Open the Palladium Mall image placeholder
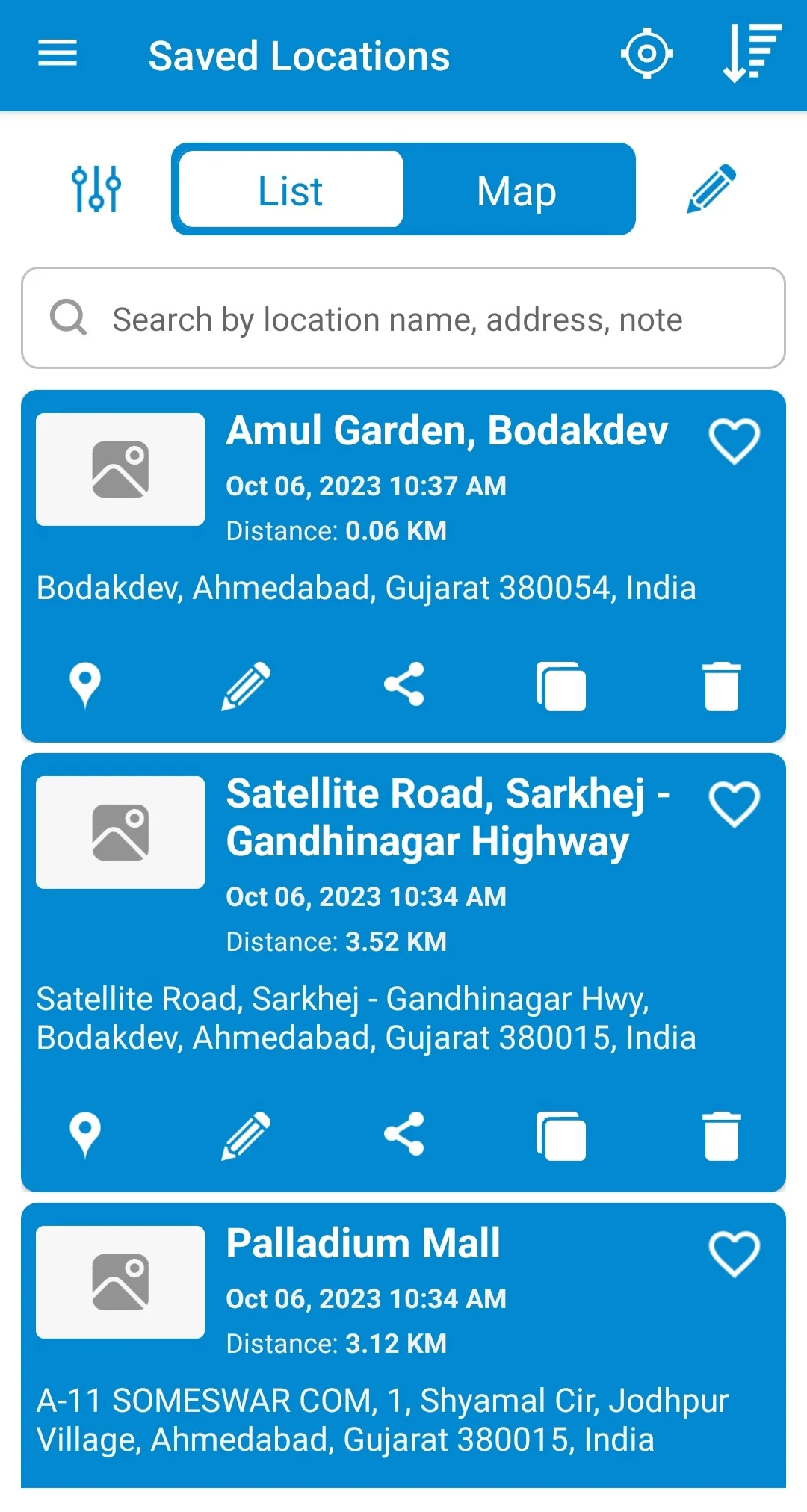The width and height of the screenshot is (807, 1512). coord(120,1281)
